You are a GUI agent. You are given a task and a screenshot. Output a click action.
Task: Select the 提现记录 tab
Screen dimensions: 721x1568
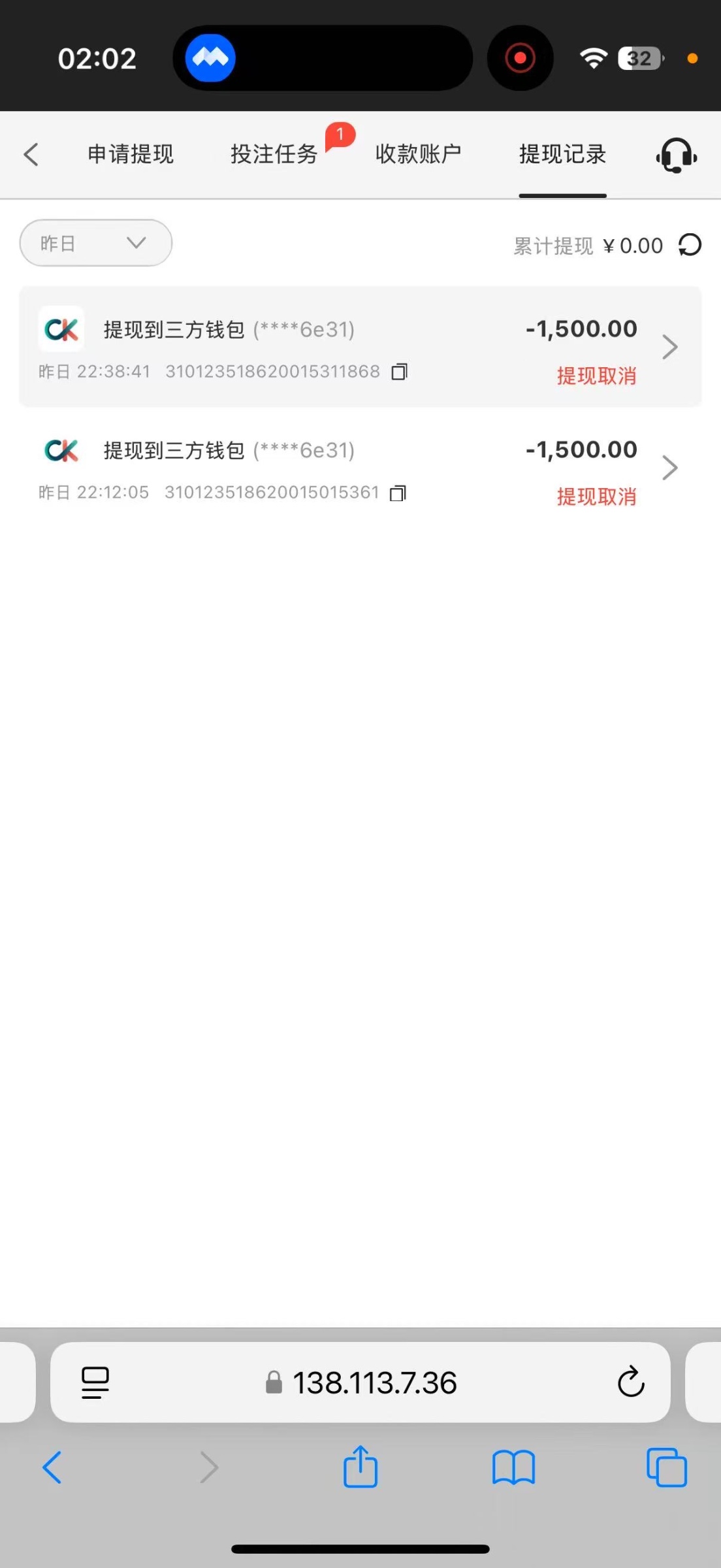coord(562,155)
